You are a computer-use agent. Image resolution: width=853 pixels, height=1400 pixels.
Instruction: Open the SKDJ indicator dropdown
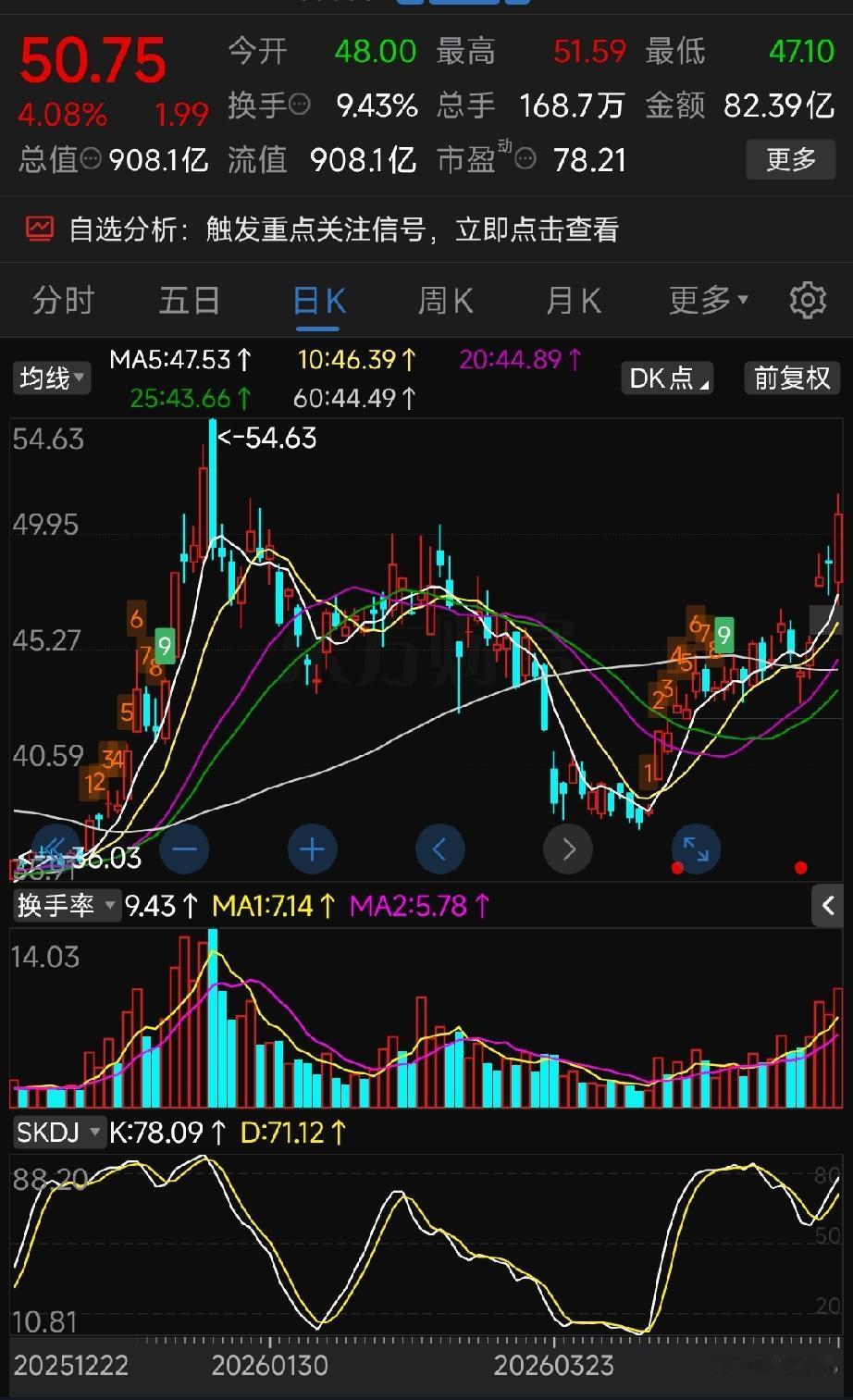coord(59,1132)
